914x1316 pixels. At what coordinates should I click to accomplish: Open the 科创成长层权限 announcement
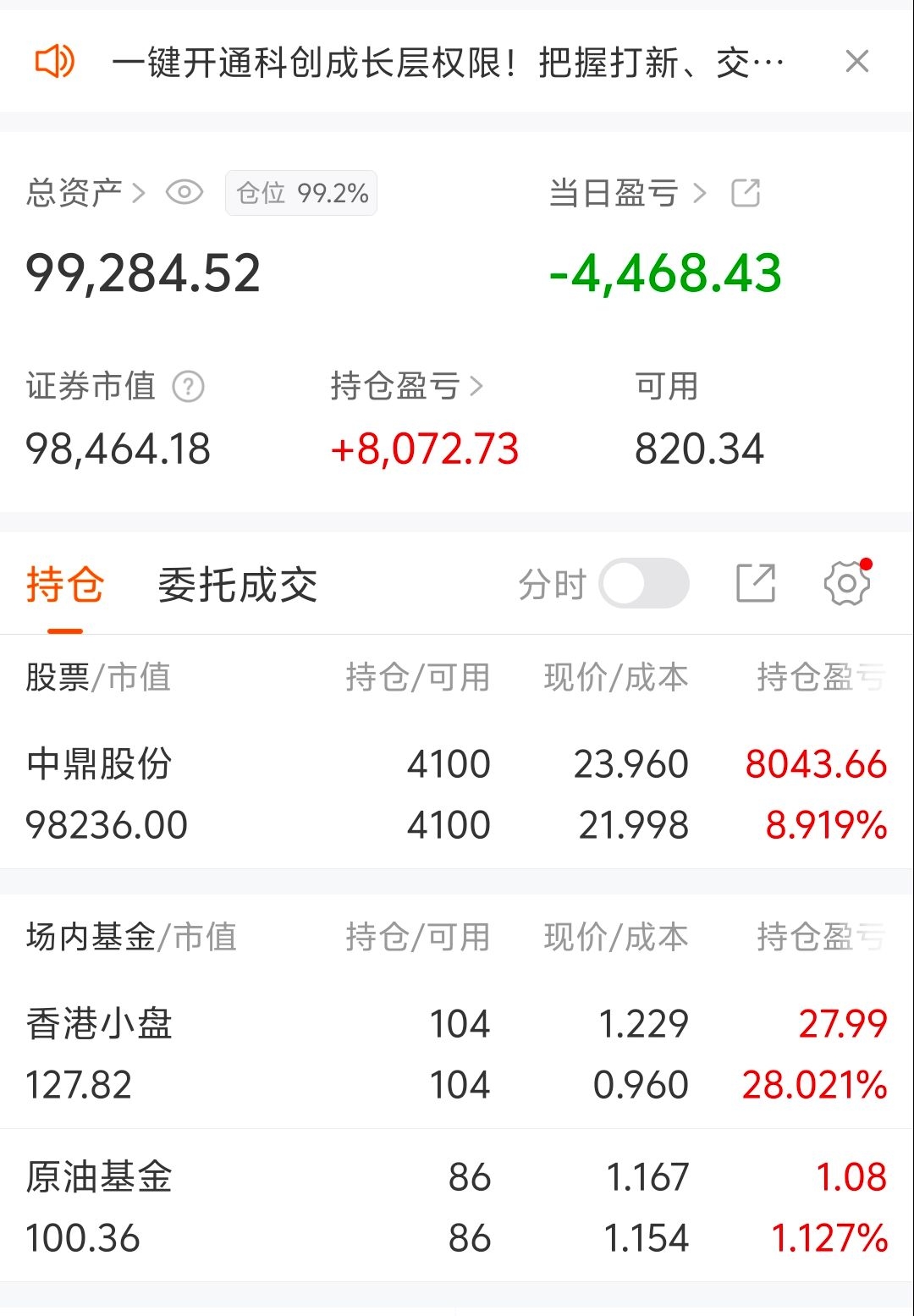point(447,63)
